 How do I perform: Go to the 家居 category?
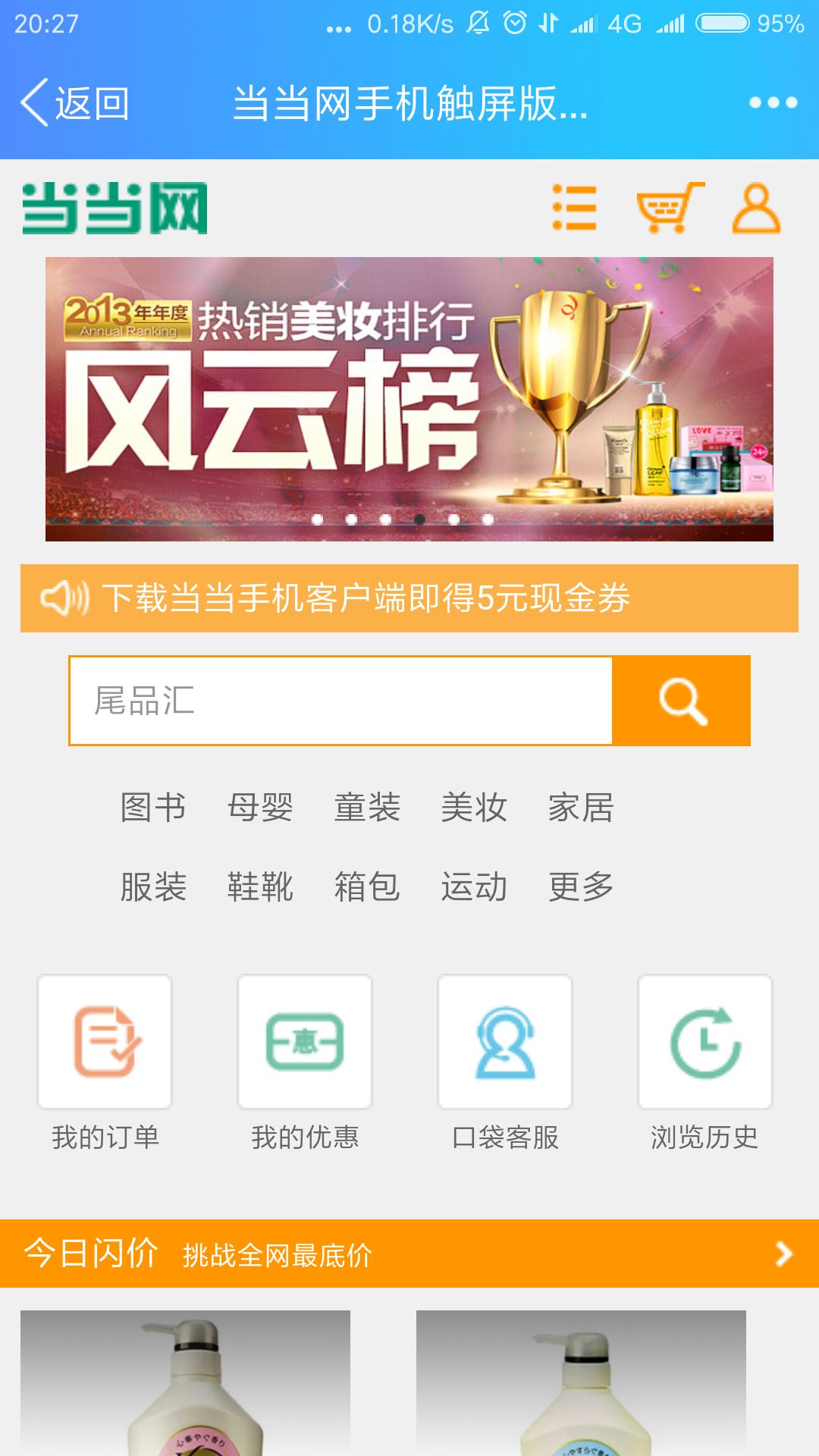581,808
